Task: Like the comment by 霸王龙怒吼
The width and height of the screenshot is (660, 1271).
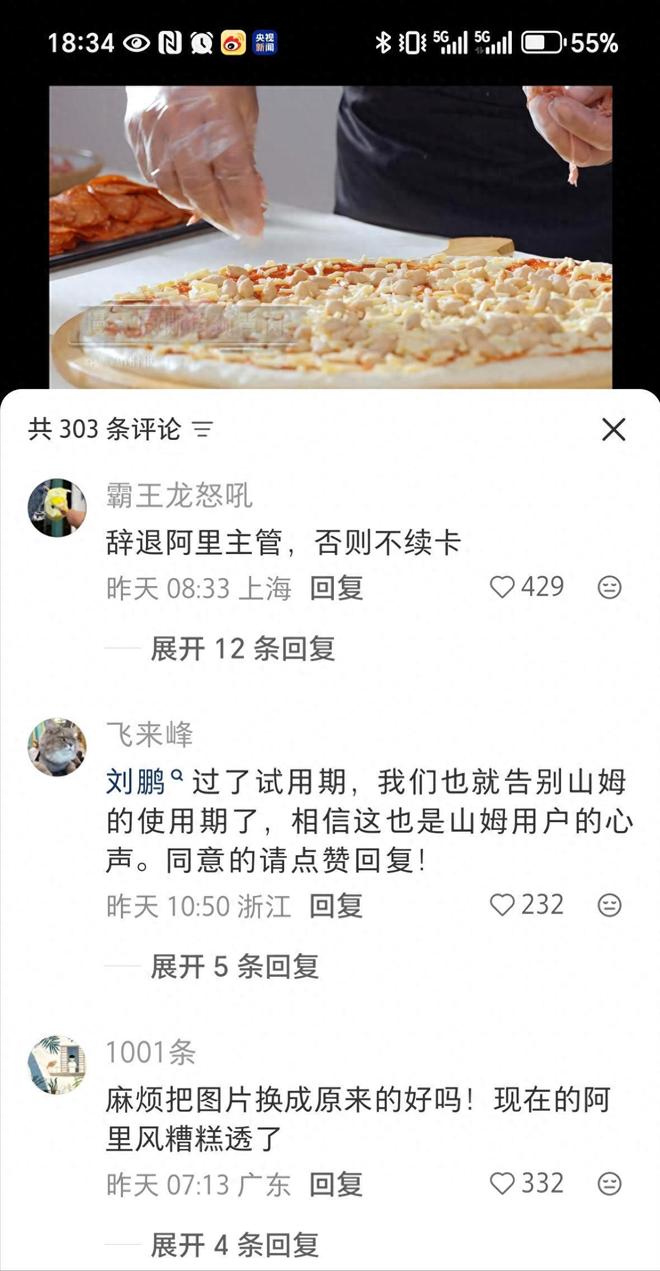Action: (x=503, y=587)
